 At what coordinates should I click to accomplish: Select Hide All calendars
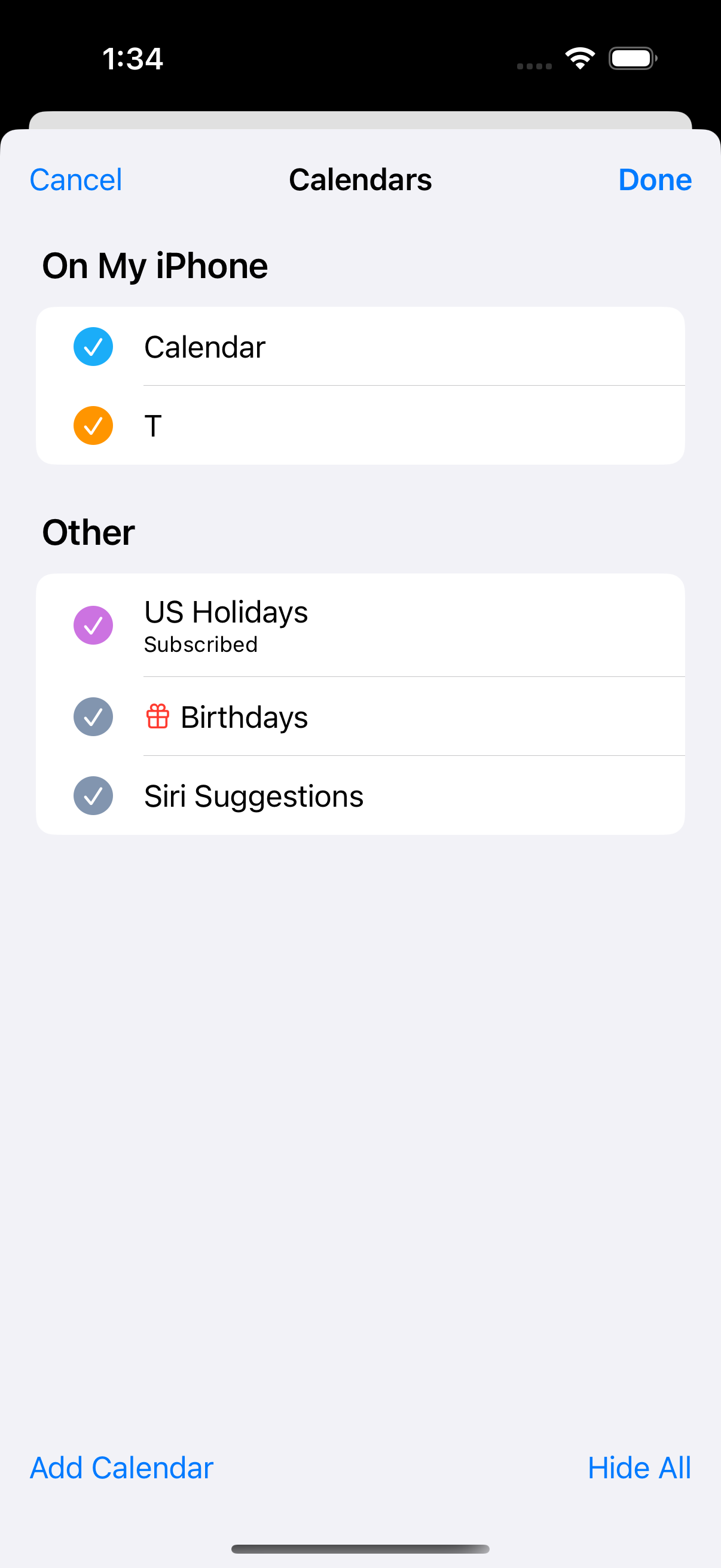click(x=640, y=1468)
